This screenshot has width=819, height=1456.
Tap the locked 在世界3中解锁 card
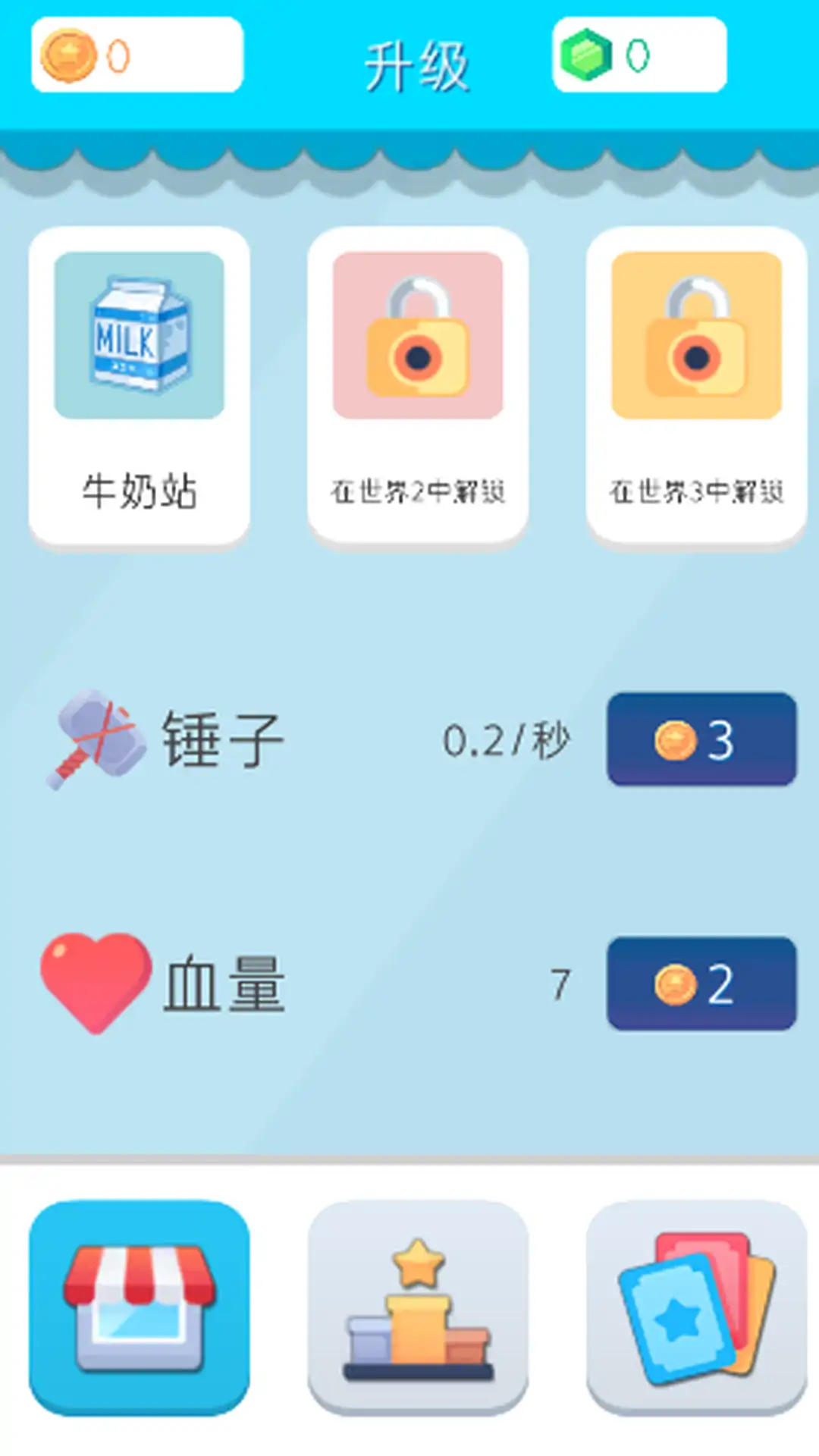(x=696, y=385)
